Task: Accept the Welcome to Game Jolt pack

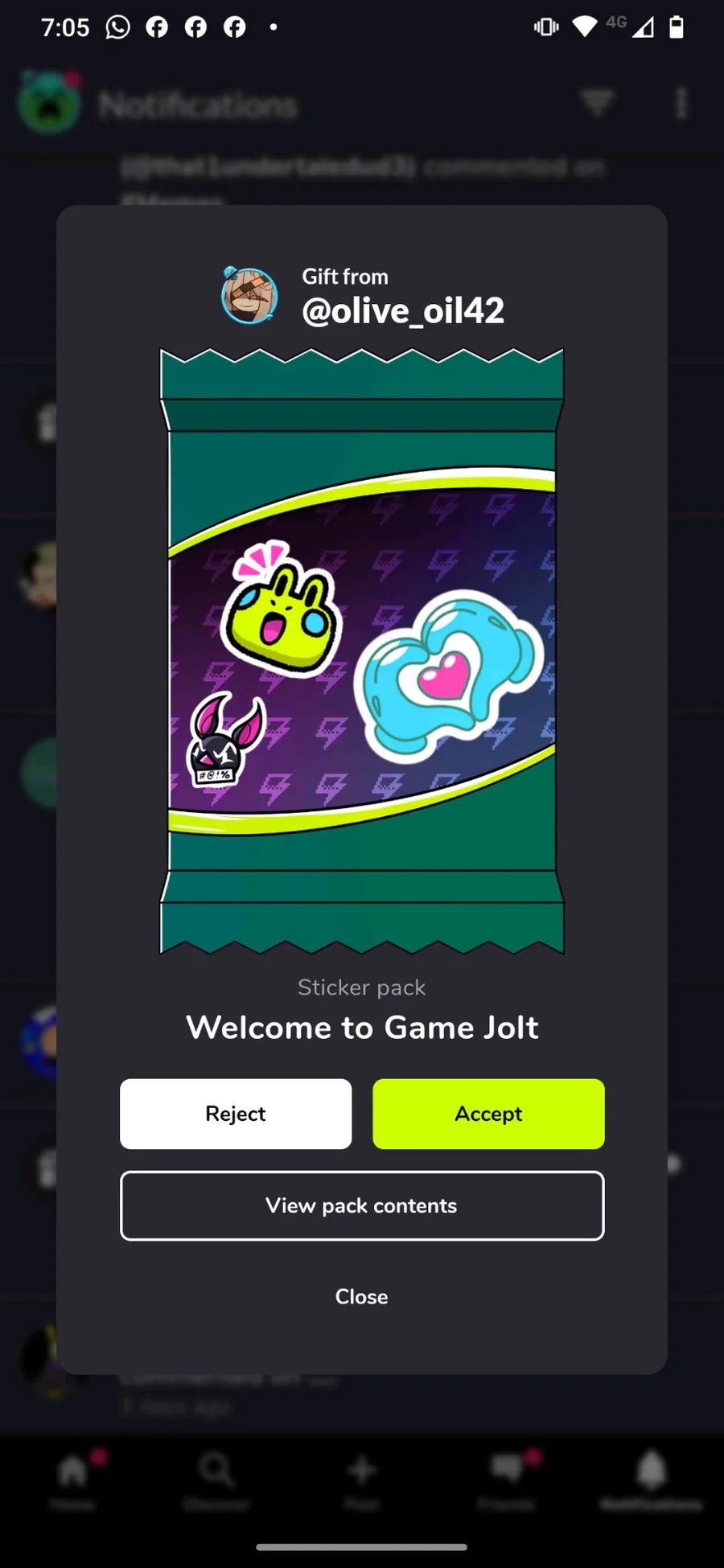Action: pos(488,1114)
